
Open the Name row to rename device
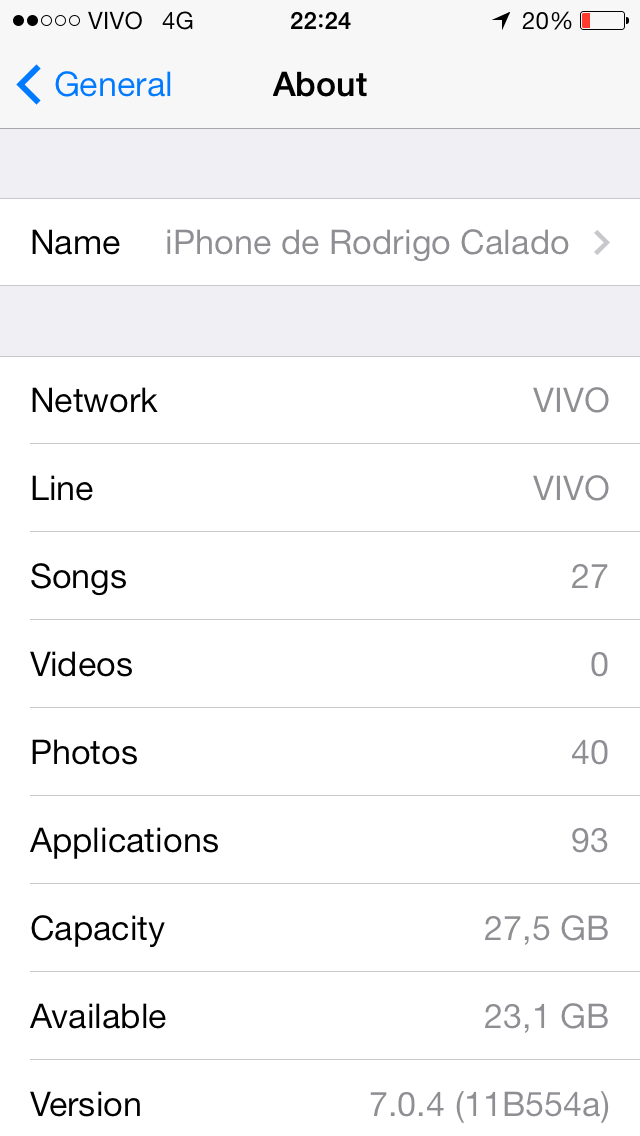pos(320,242)
